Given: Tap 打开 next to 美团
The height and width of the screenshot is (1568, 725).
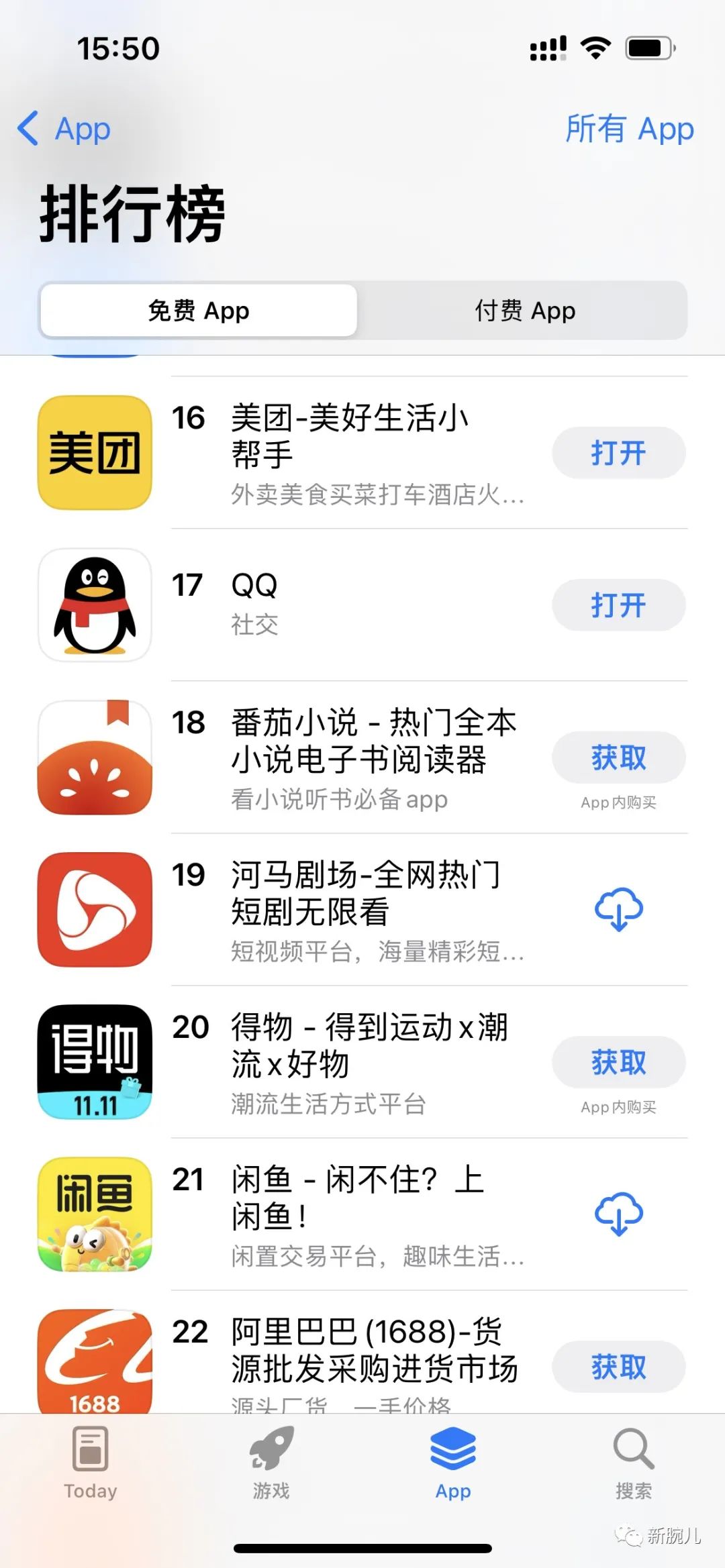Looking at the screenshot, I should point(618,453).
